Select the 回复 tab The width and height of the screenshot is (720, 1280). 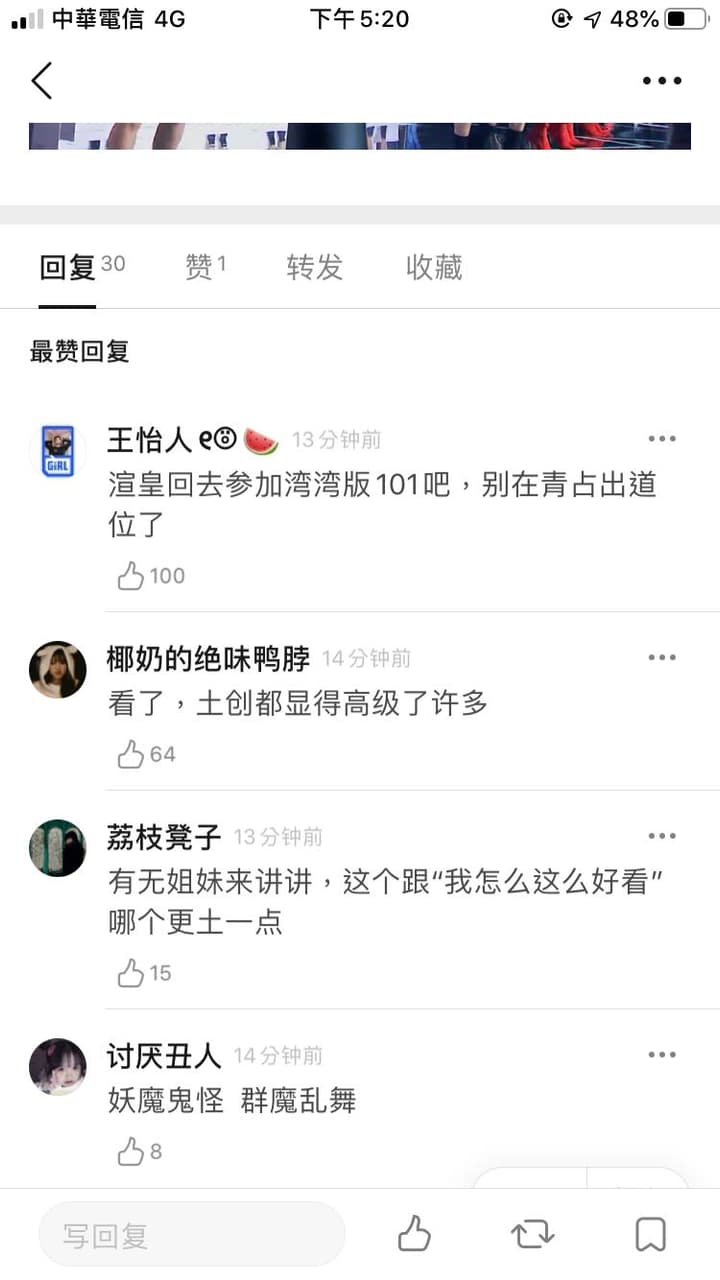click(x=68, y=267)
